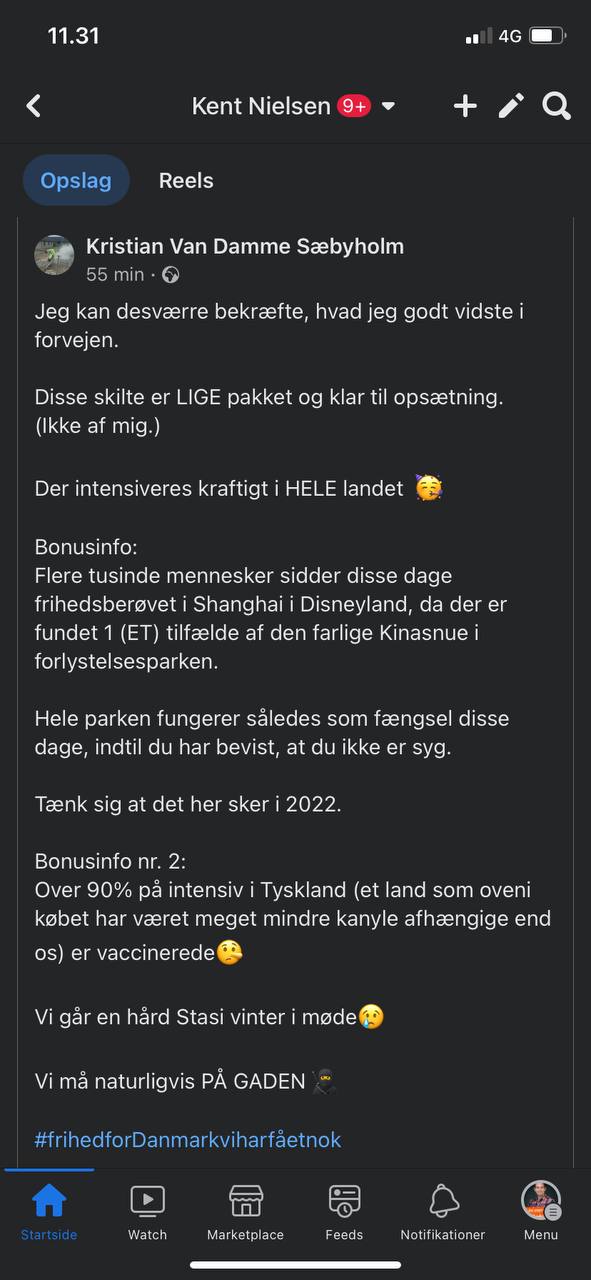
Task: Open the #frihedforDanmarkviharfåetnok hashtag
Action: click(188, 1139)
